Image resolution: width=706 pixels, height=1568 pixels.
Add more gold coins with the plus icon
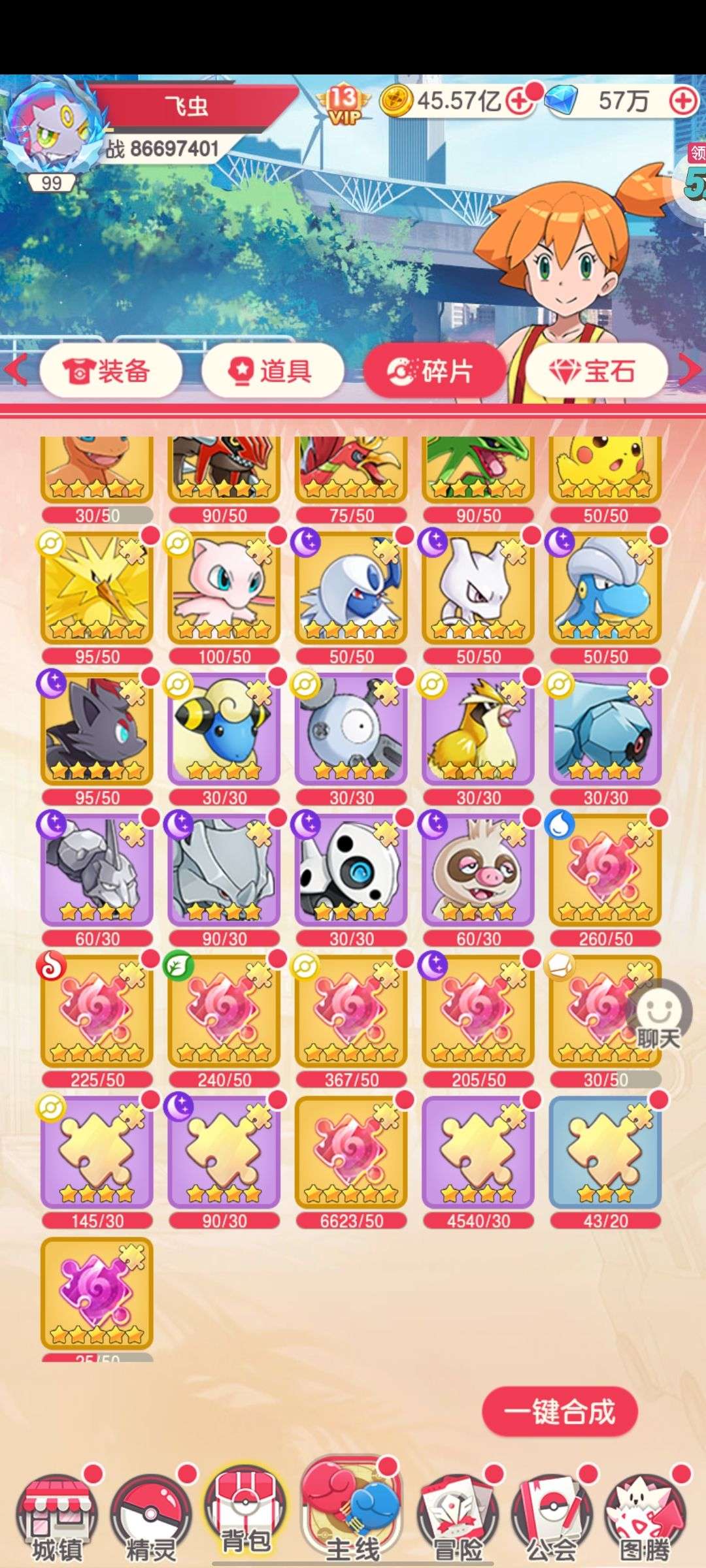point(520,101)
